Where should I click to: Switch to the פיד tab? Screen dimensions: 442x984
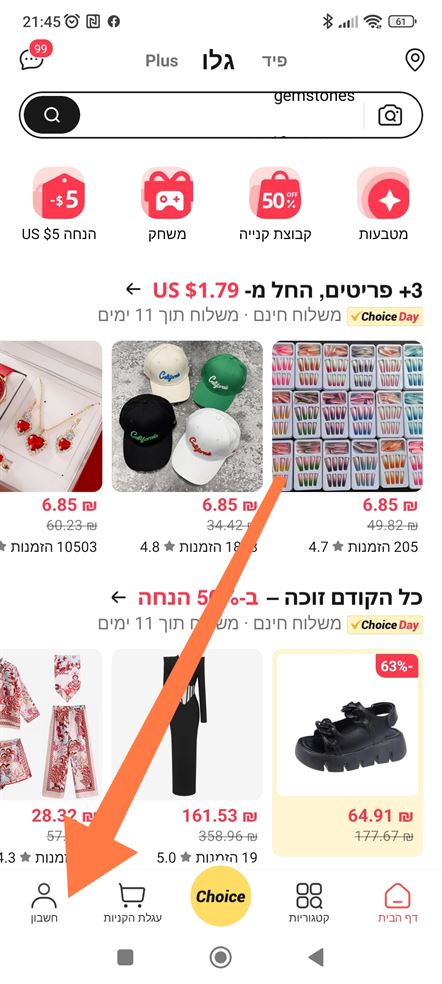coord(274,61)
